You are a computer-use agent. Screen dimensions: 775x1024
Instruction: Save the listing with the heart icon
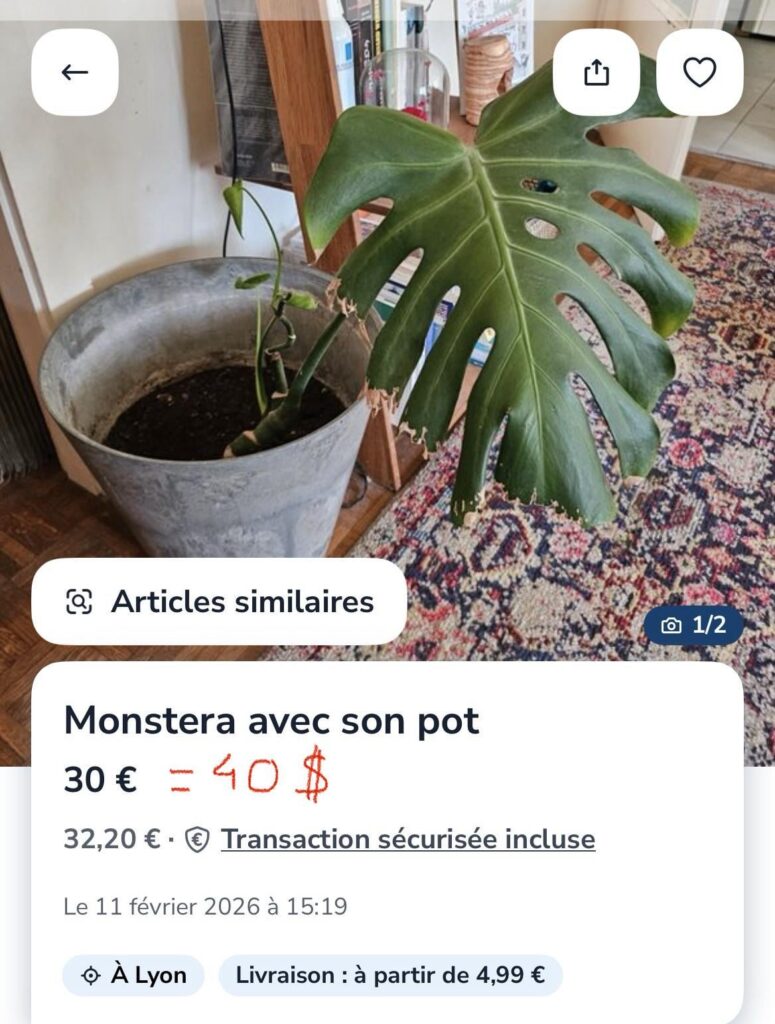[x=700, y=72]
